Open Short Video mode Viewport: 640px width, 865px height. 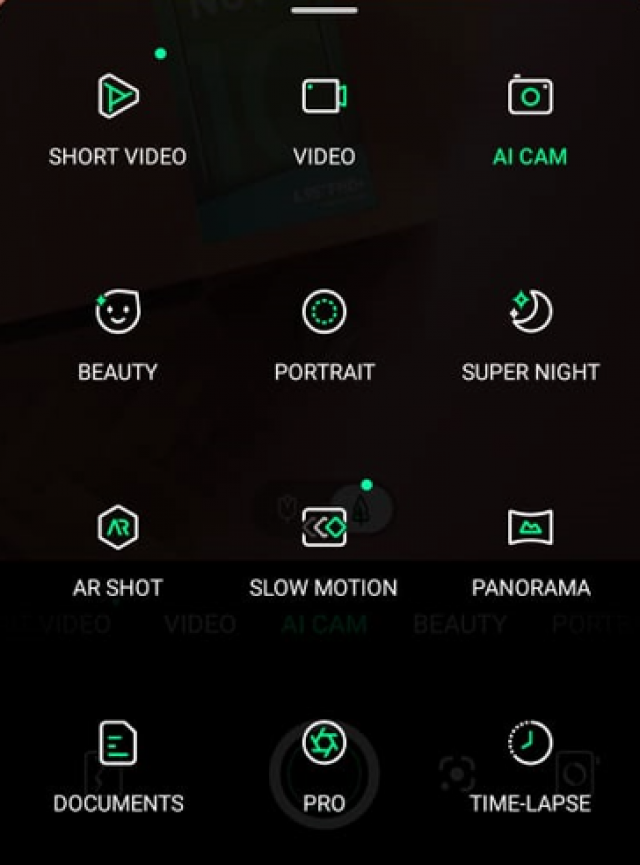(118, 97)
